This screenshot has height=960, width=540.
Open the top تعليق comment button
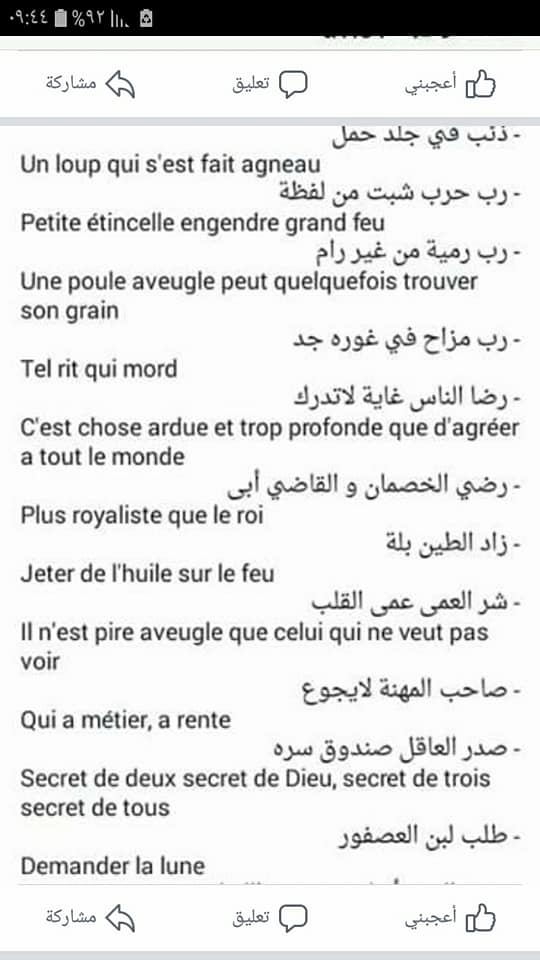[270, 84]
